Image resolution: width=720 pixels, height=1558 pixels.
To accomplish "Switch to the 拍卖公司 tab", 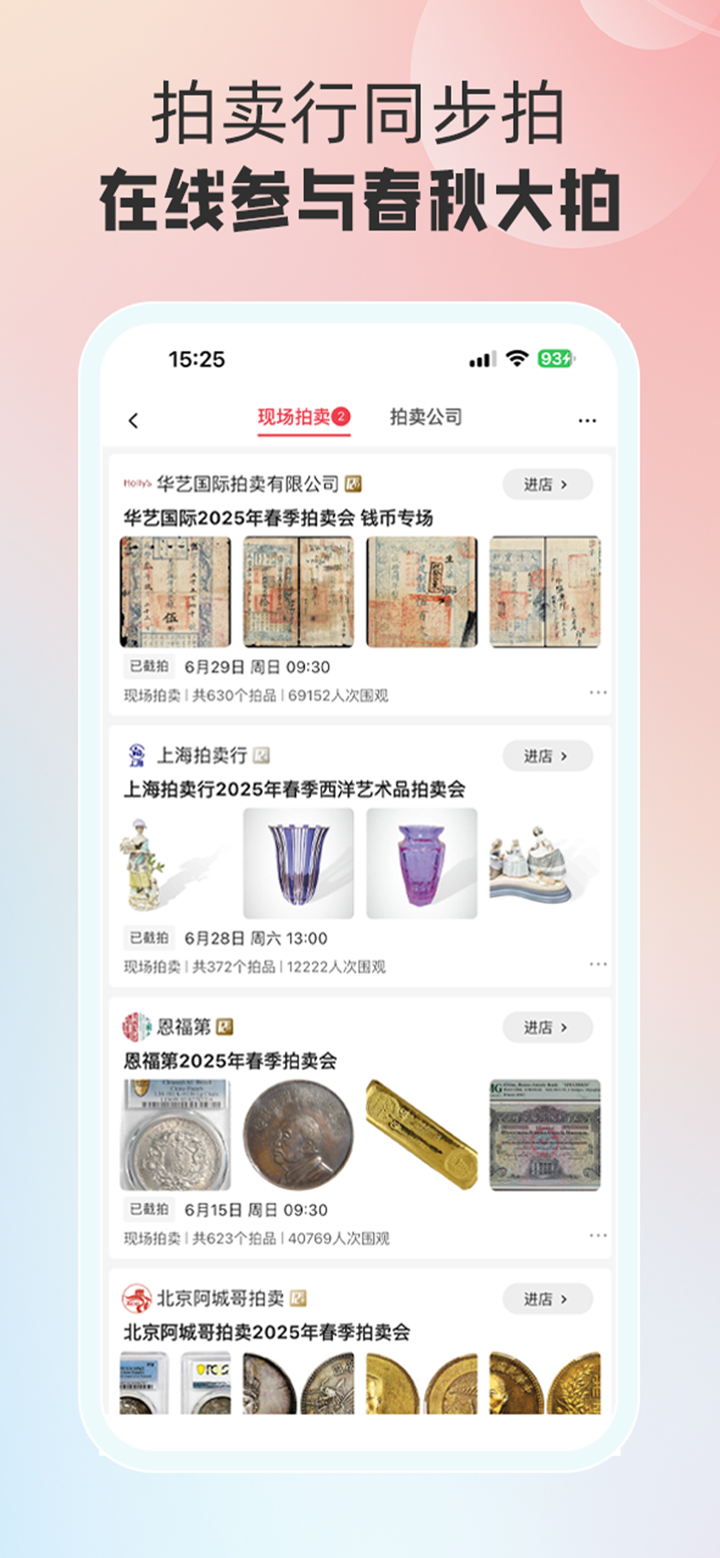I will (424, 418).
